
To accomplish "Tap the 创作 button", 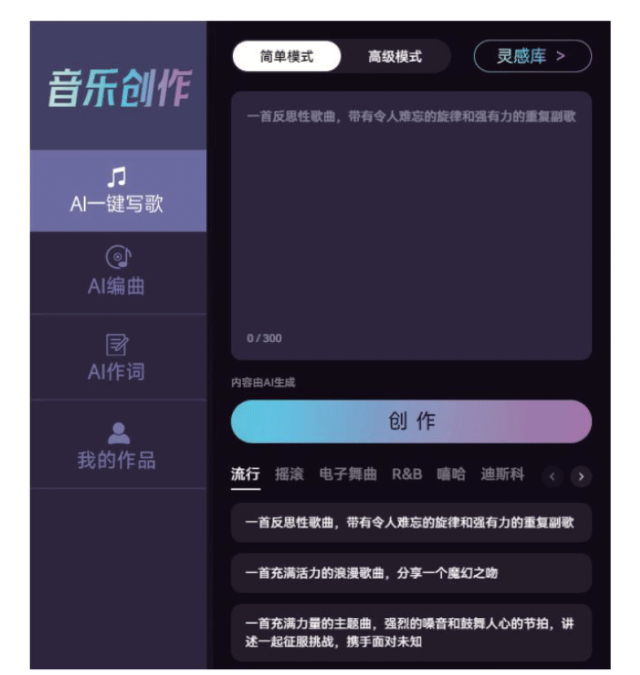I will coord(411,422).
